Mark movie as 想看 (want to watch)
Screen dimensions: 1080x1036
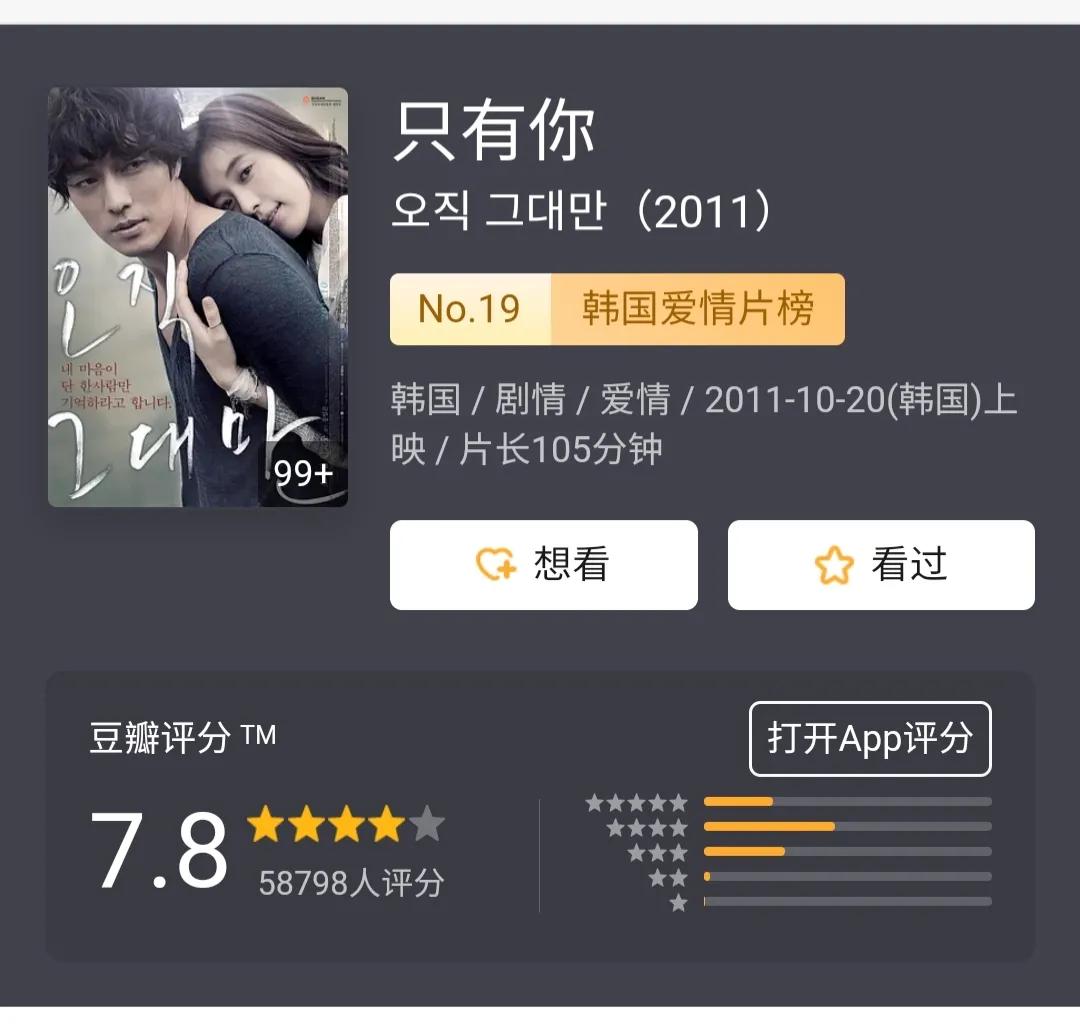(x=543, y=565)
